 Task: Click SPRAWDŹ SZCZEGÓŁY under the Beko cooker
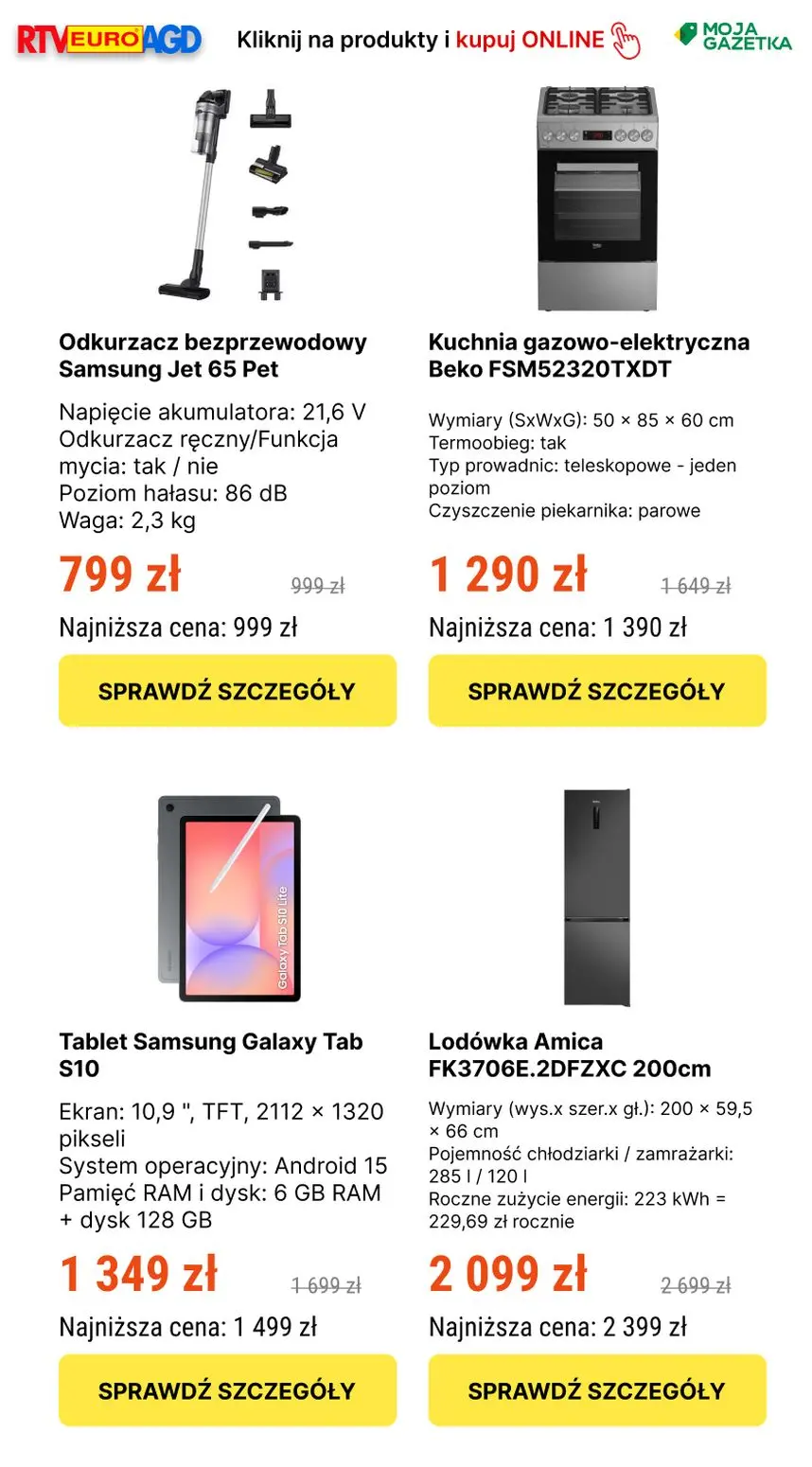[596, 690]
